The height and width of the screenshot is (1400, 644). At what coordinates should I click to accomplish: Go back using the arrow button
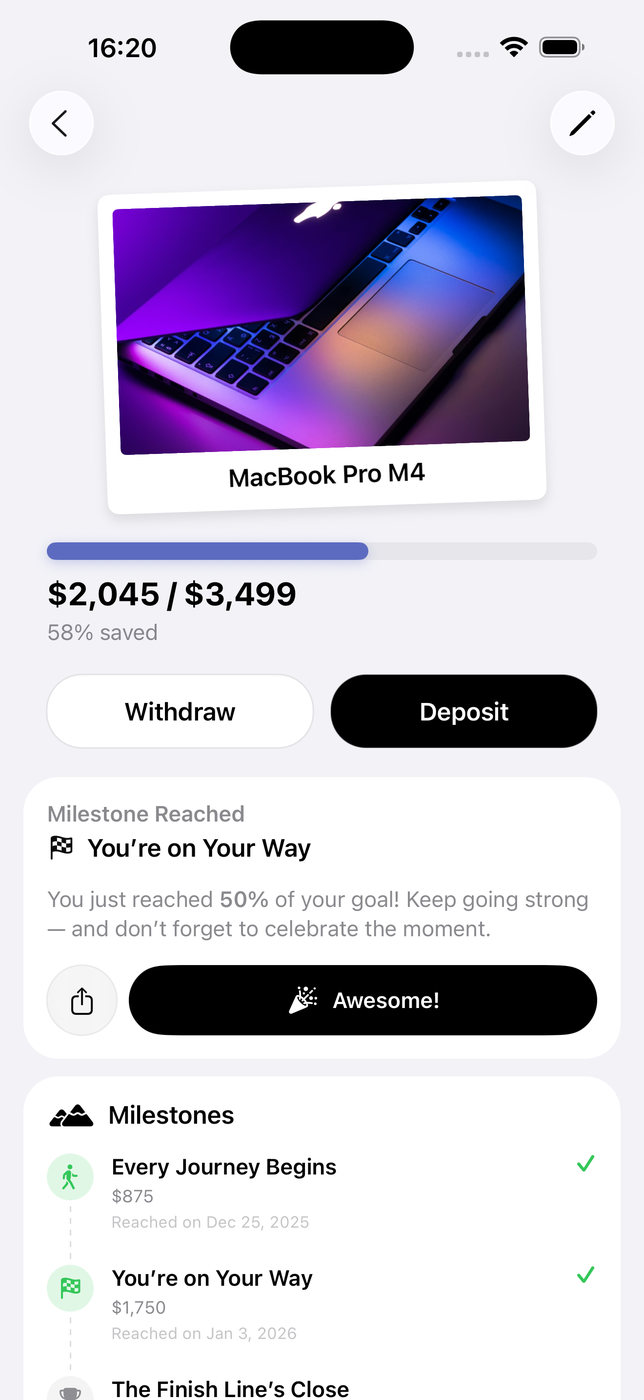tap(61, 123)
